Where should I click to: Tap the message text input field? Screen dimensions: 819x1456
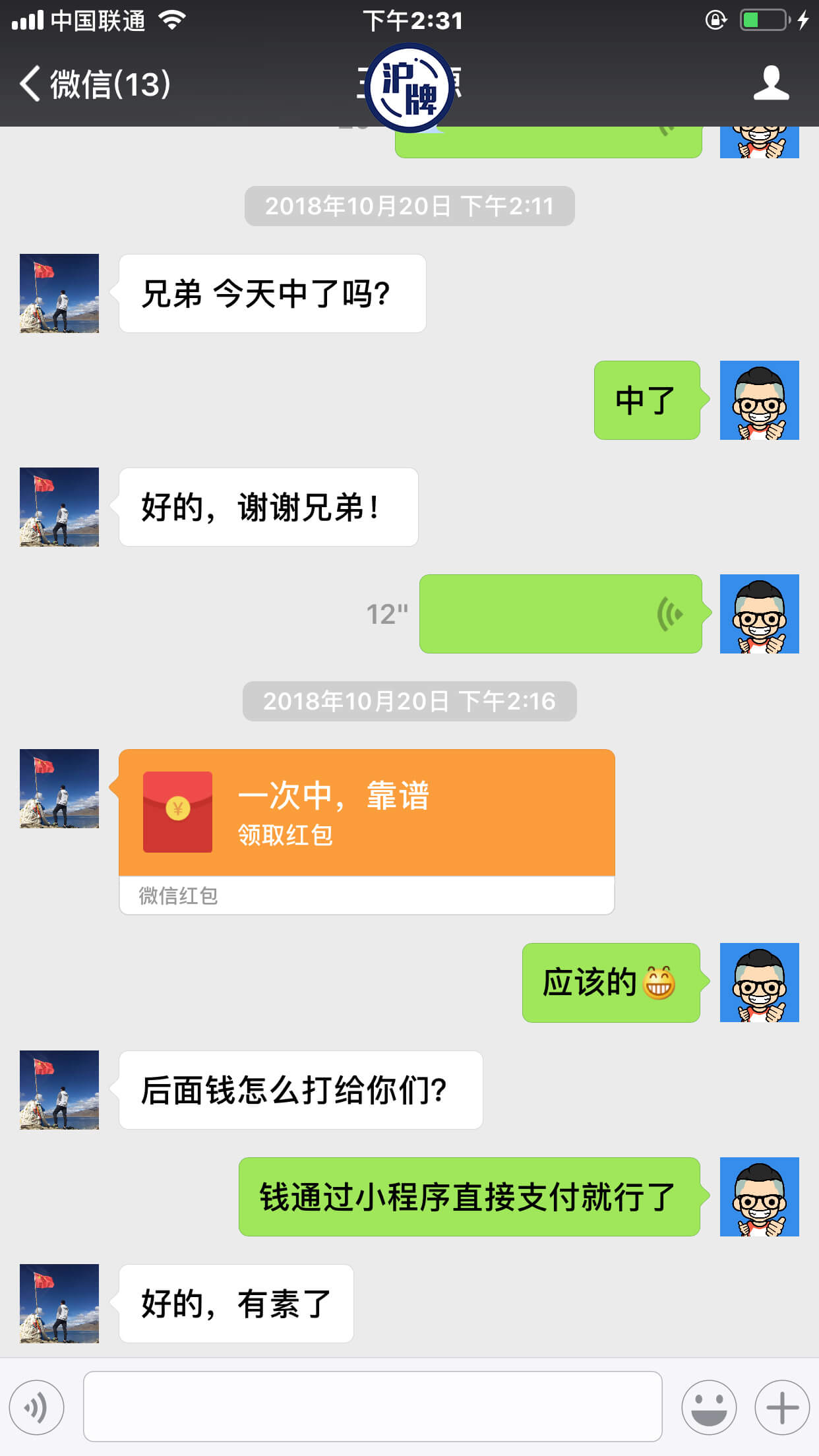point(373,1407)
